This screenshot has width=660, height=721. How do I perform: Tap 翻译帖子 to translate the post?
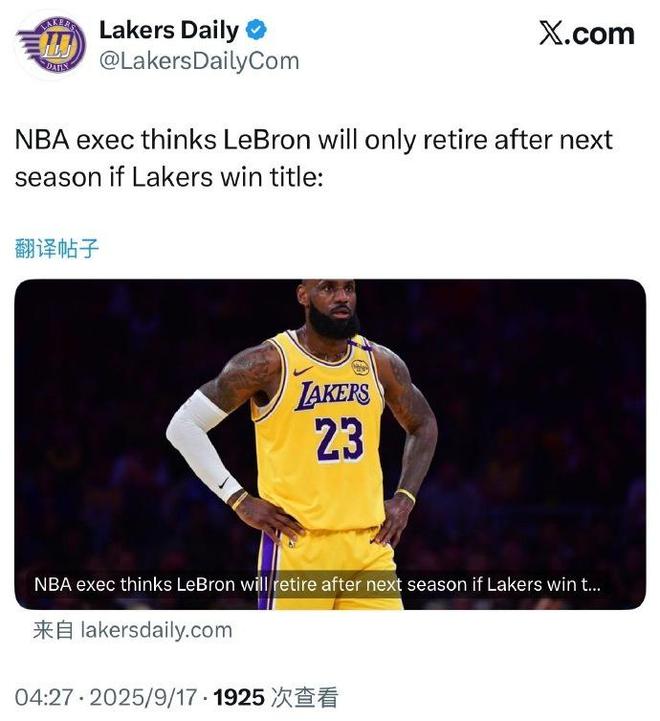click(57, 248)
